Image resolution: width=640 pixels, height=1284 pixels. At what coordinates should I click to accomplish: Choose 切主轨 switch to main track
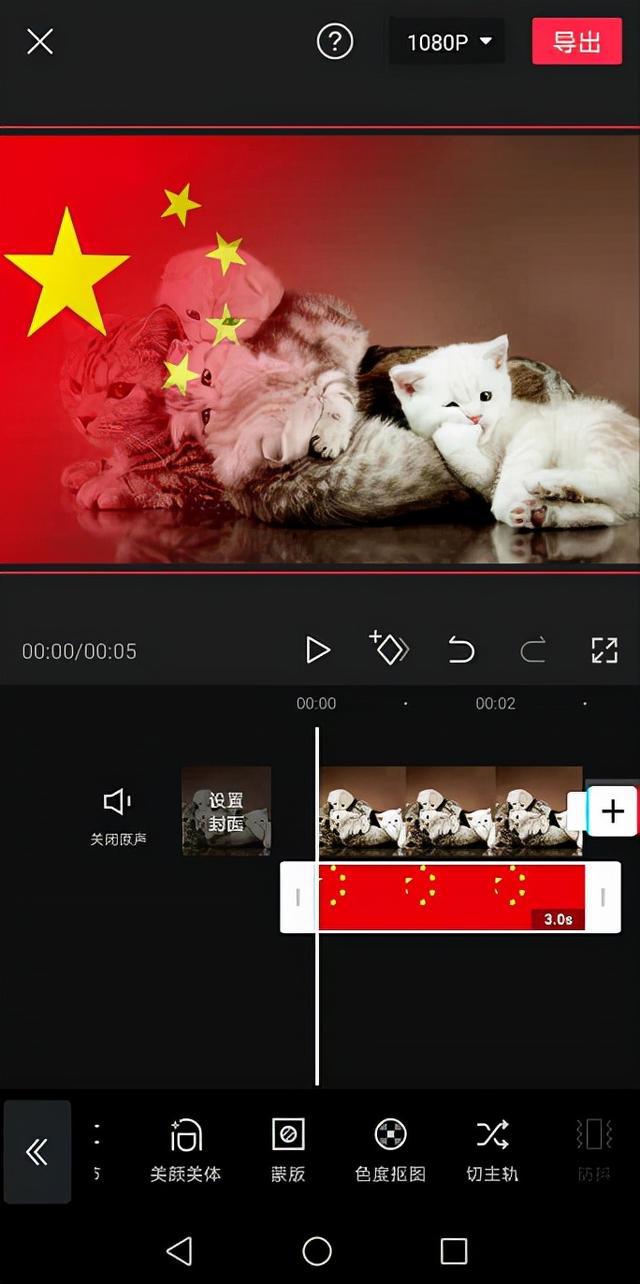492,1150
